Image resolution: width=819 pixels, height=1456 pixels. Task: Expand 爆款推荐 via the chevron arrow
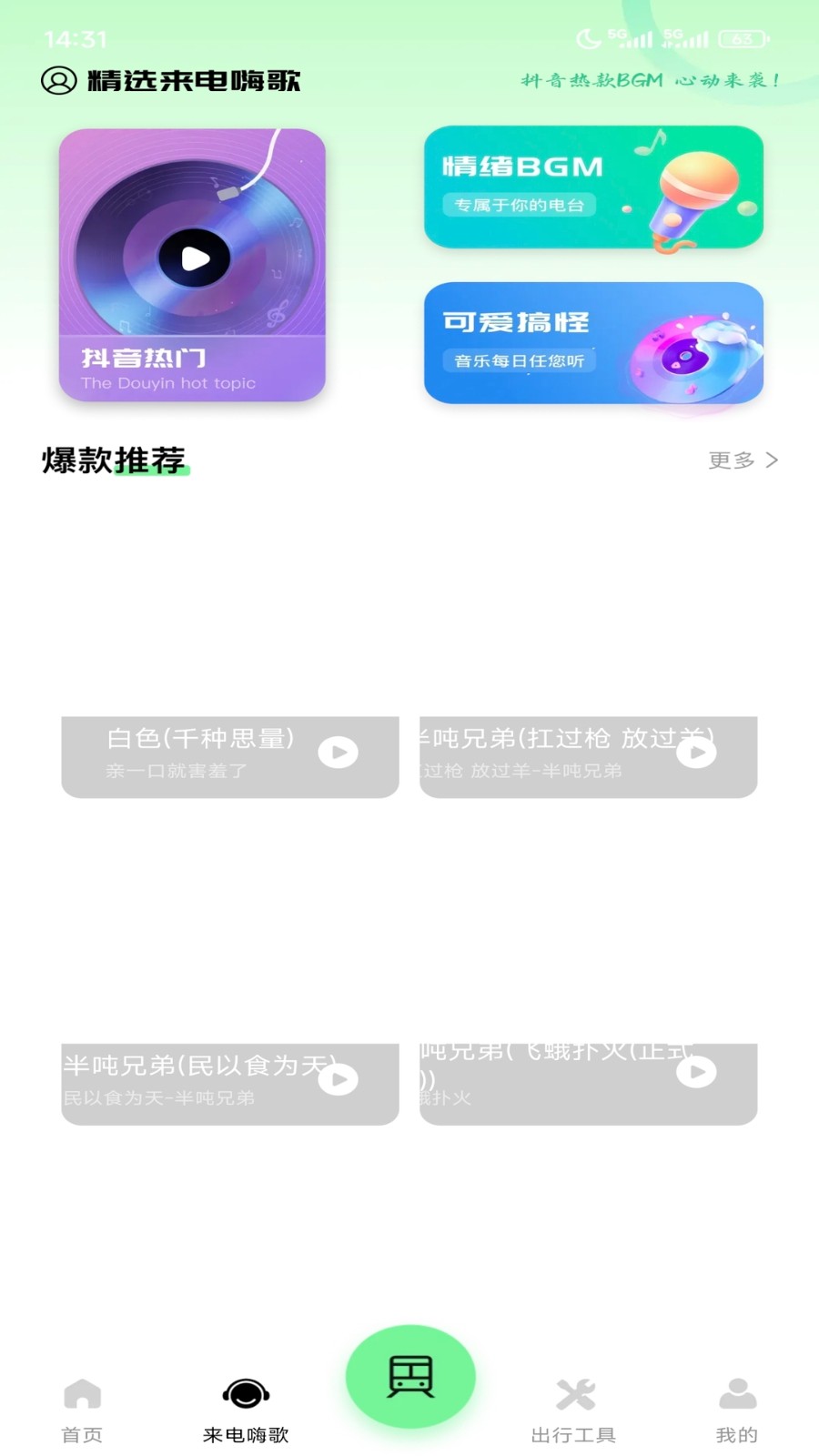click(773, 460)
